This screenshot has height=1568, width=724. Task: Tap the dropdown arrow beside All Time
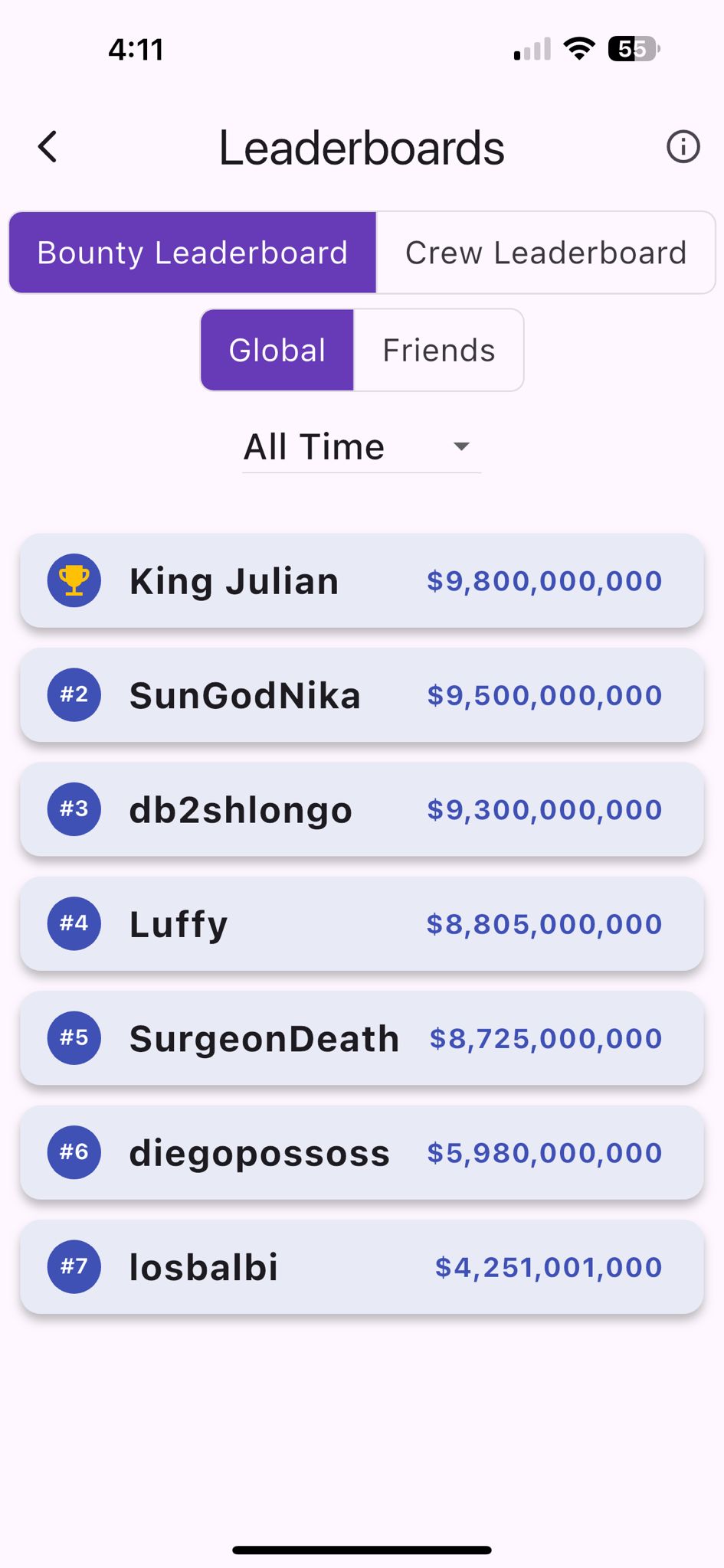460,446
